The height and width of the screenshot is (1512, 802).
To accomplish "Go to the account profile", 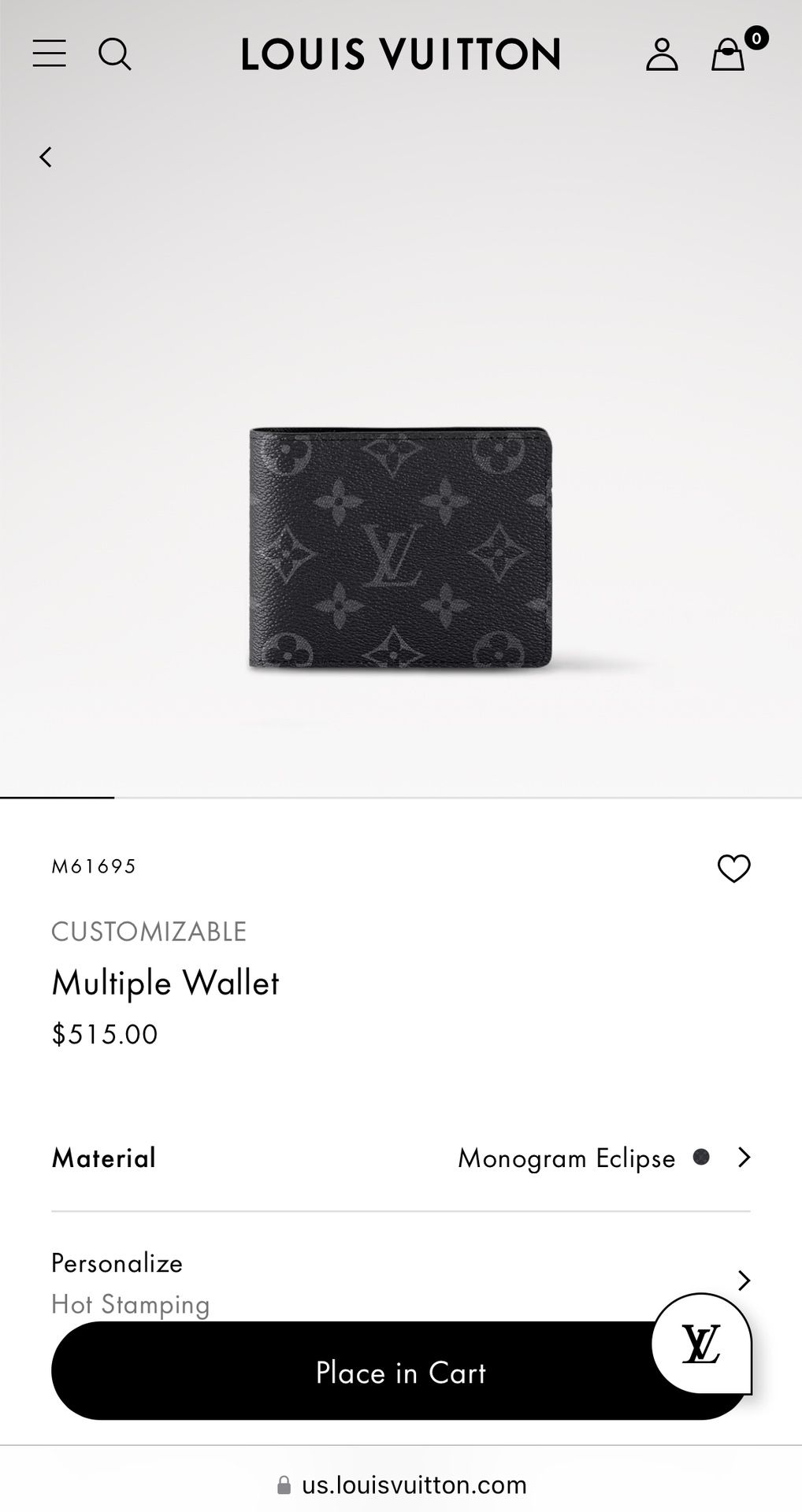I will (x=662, y=54).
